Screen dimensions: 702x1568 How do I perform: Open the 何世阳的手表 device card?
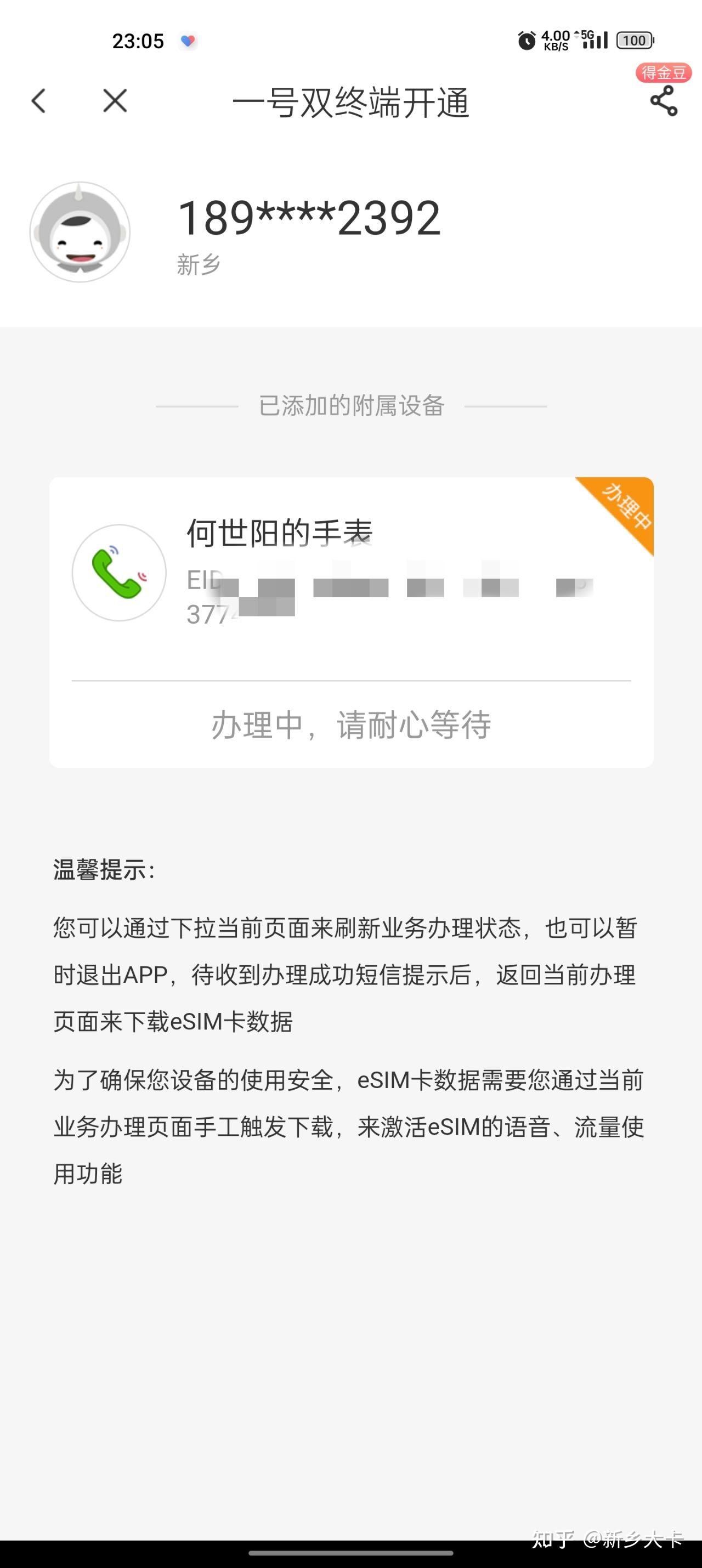[x=352, y=622]
